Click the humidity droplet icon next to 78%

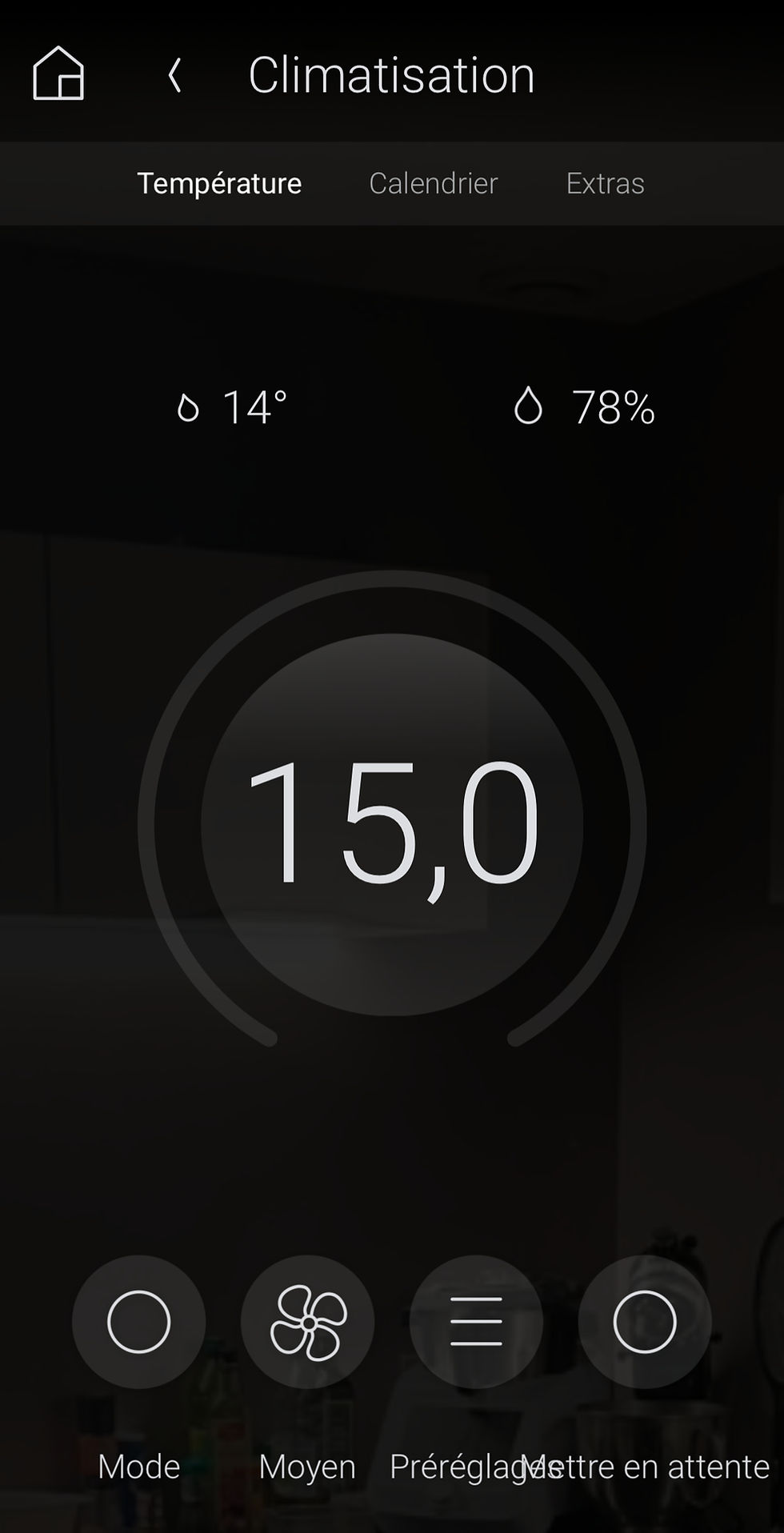528,407
